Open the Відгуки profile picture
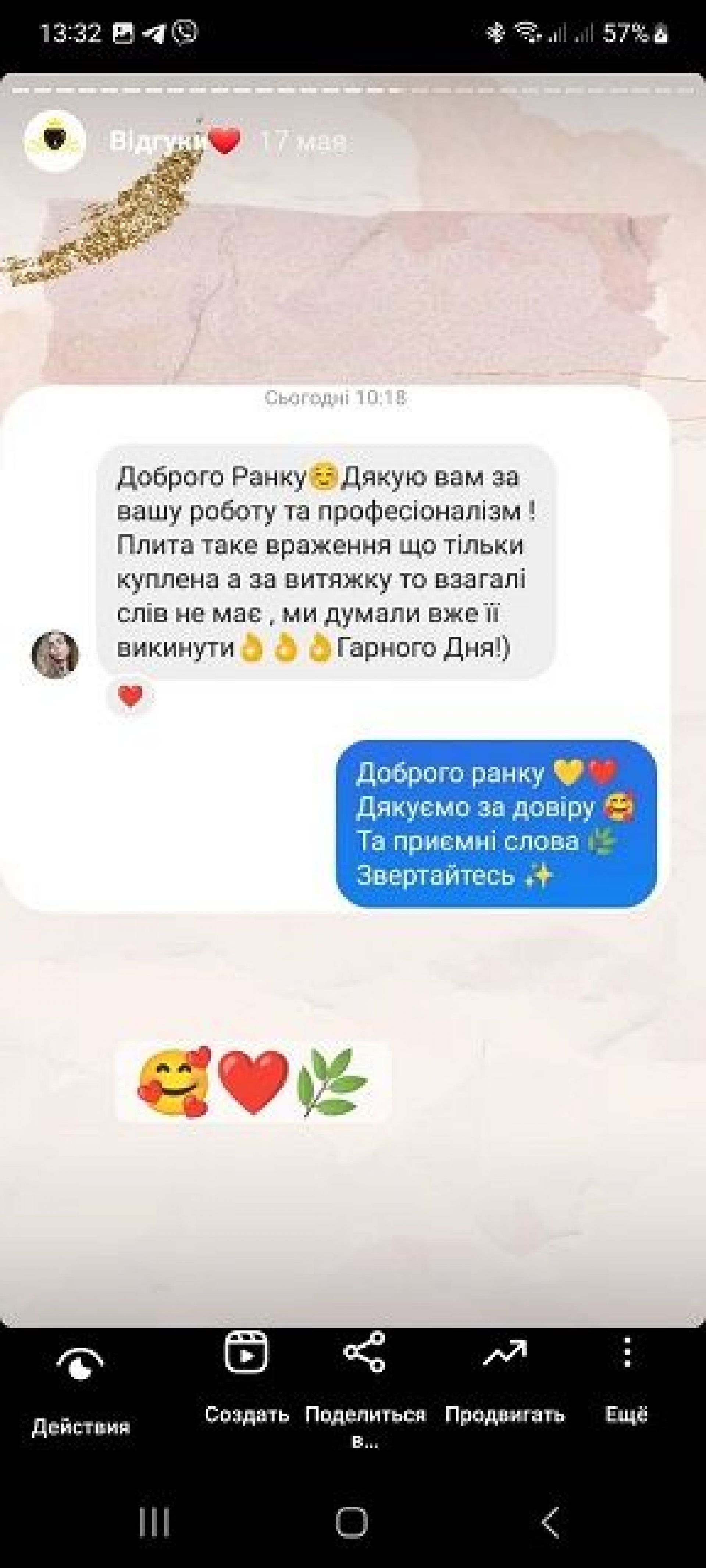Image resolution: width=706 pixels, height=1568 pixels. pyautogui.click(x=55, y=141)
